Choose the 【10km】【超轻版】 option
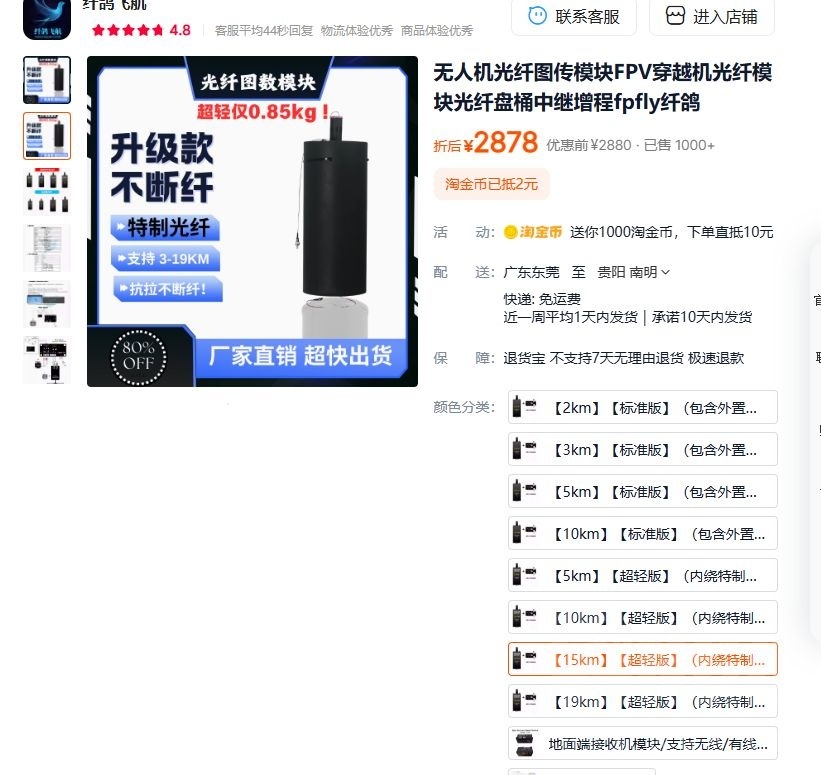The height and width of the screenshot is (775, 821). click(642, 617)
